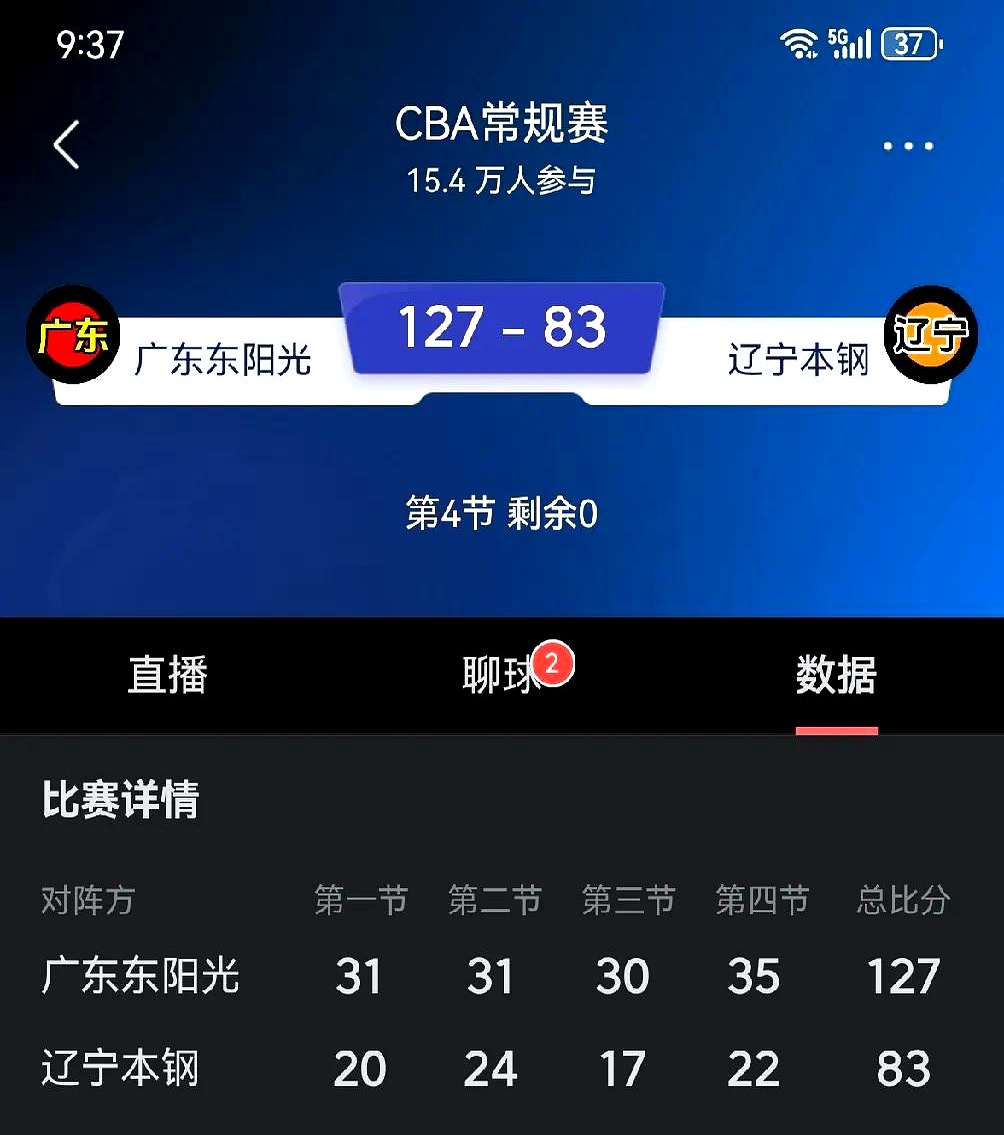Tap 广东东阳光 row in the score table

click(138, 977)
